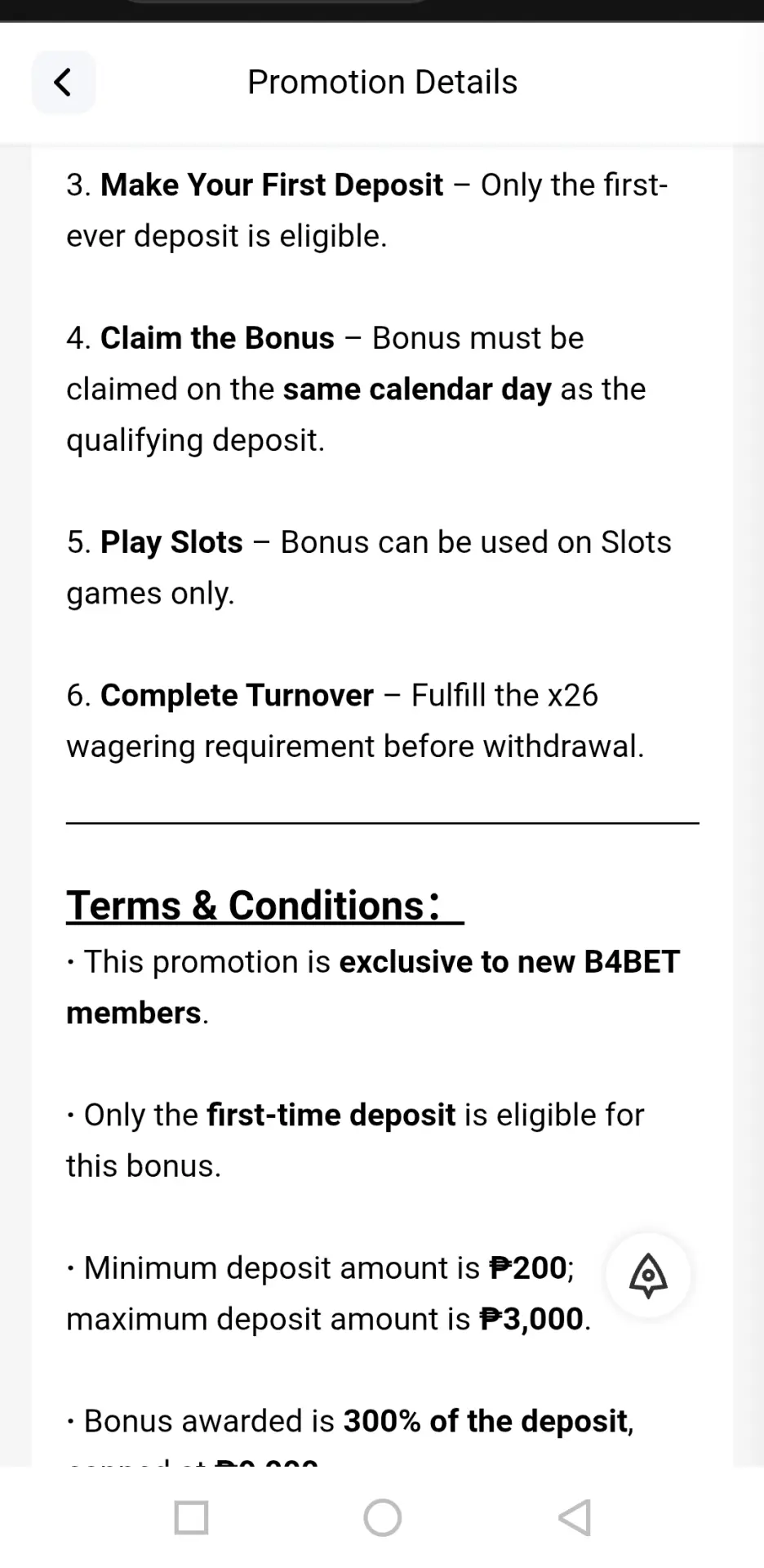Tap the floating rocket scroll-to-top button
This screenshot has height=1568, width=764.
[x=648, y=1276]
